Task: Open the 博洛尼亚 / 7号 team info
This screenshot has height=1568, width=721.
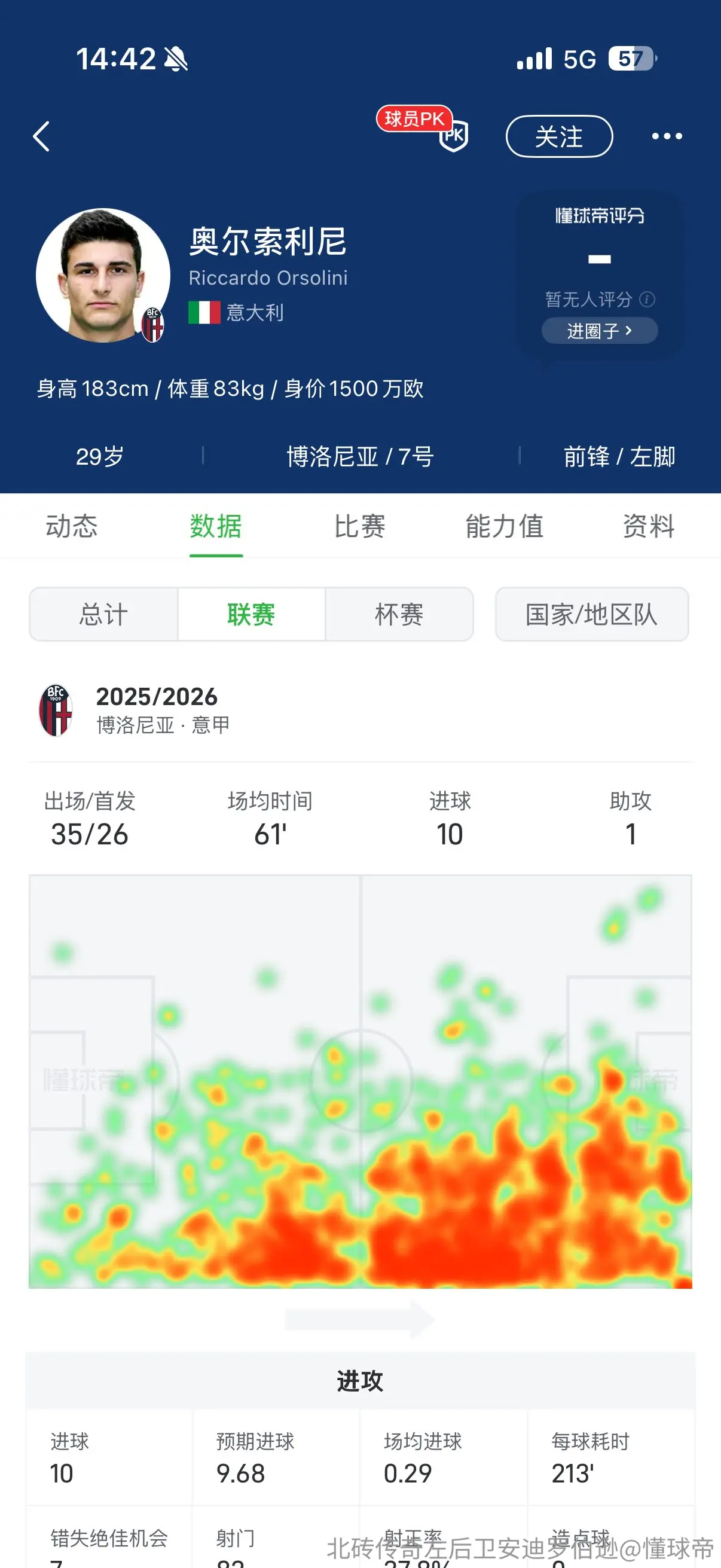Action: [x=360, y=456]
